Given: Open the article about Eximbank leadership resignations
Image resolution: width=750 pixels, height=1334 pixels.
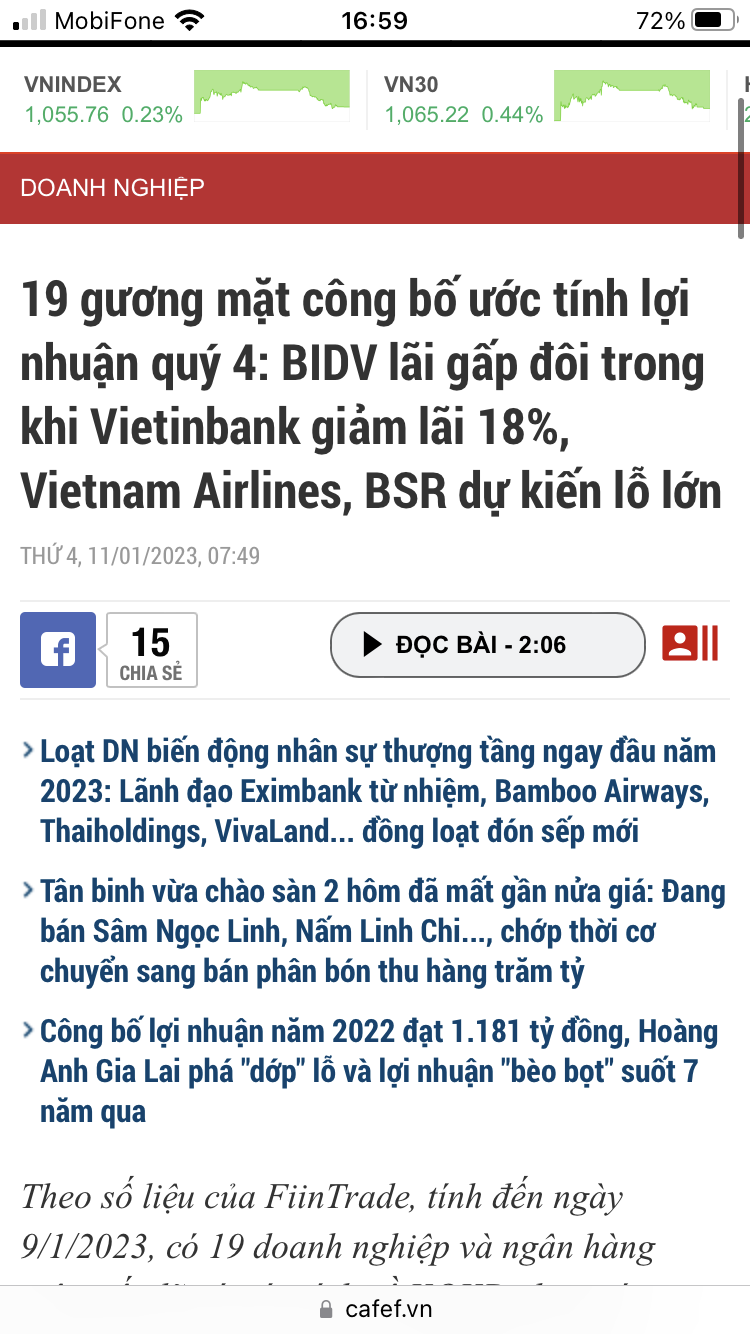Looking at the screenshot, I should 375,791.
